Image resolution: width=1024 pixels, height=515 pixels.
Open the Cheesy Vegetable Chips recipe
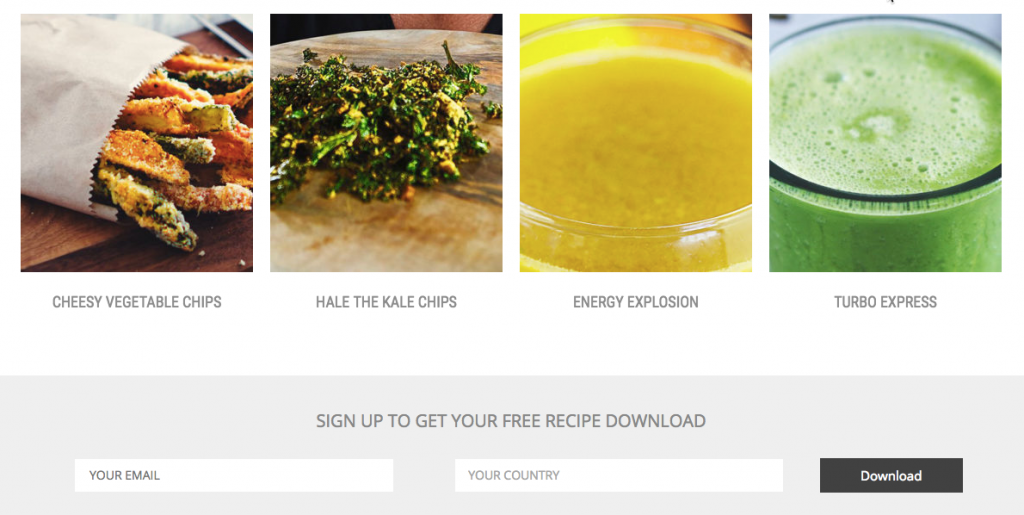137,301
